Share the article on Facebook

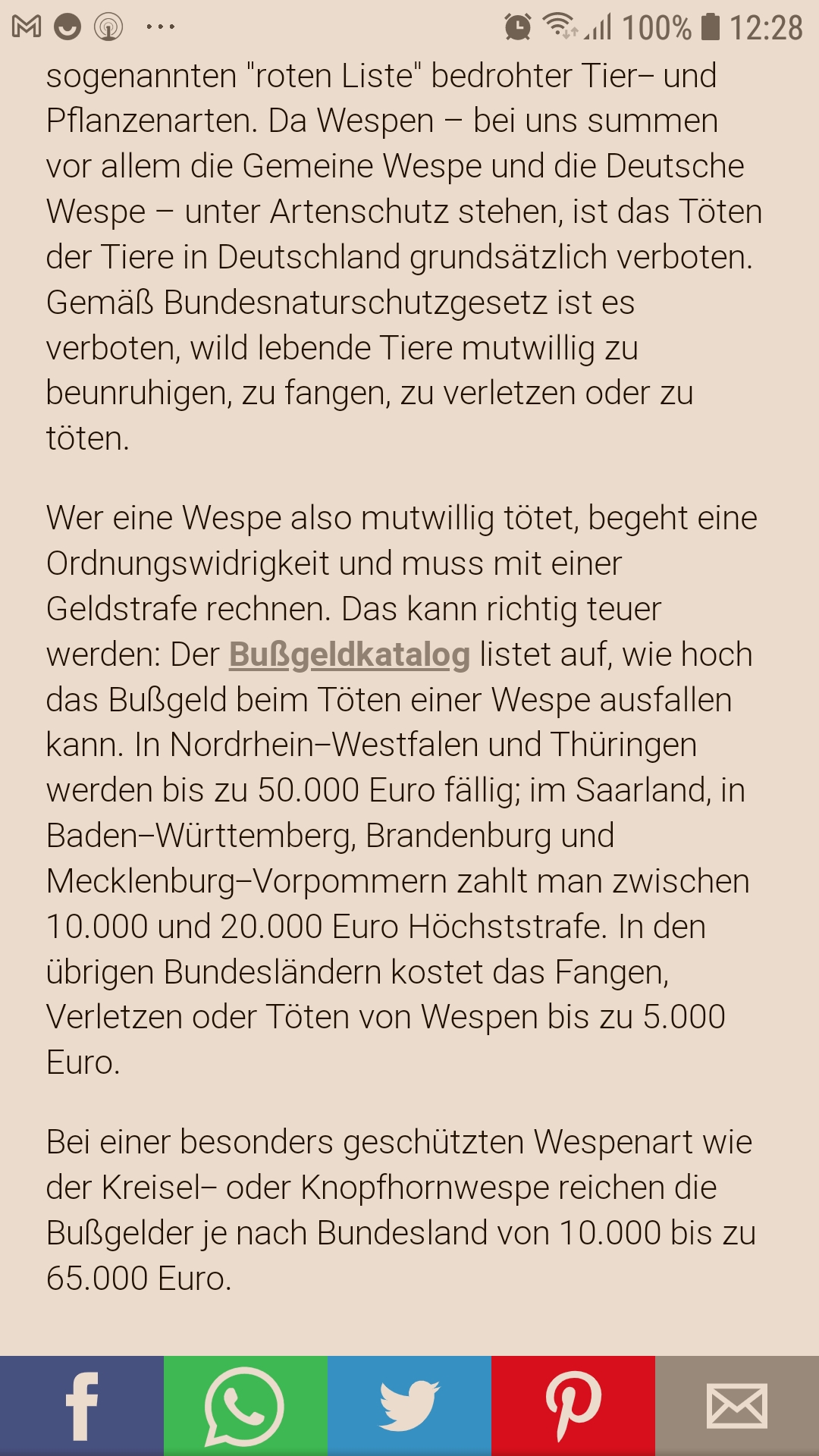click(x=82, y=1406)
